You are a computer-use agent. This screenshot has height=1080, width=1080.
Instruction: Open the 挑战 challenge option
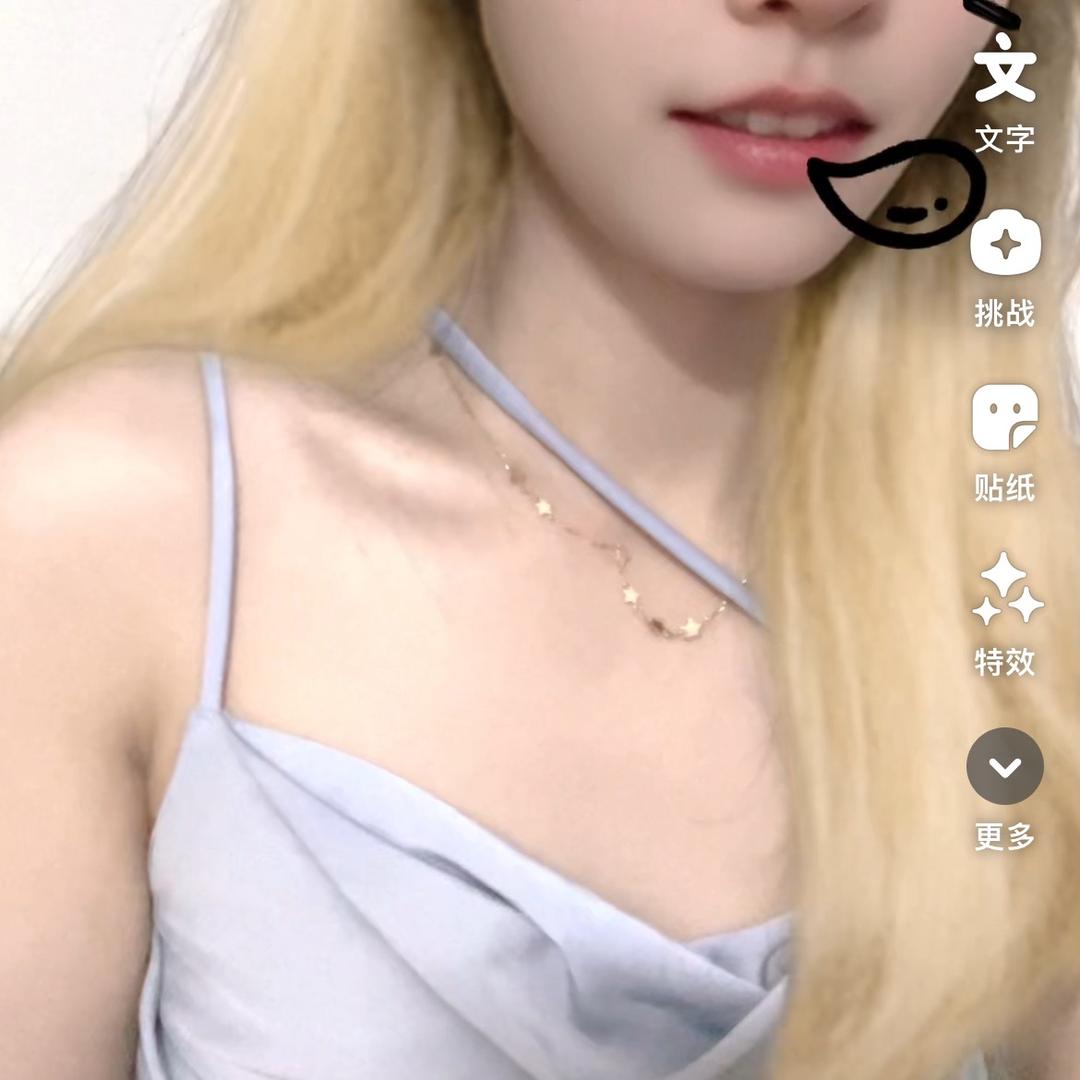click(x=1005, y=243)
